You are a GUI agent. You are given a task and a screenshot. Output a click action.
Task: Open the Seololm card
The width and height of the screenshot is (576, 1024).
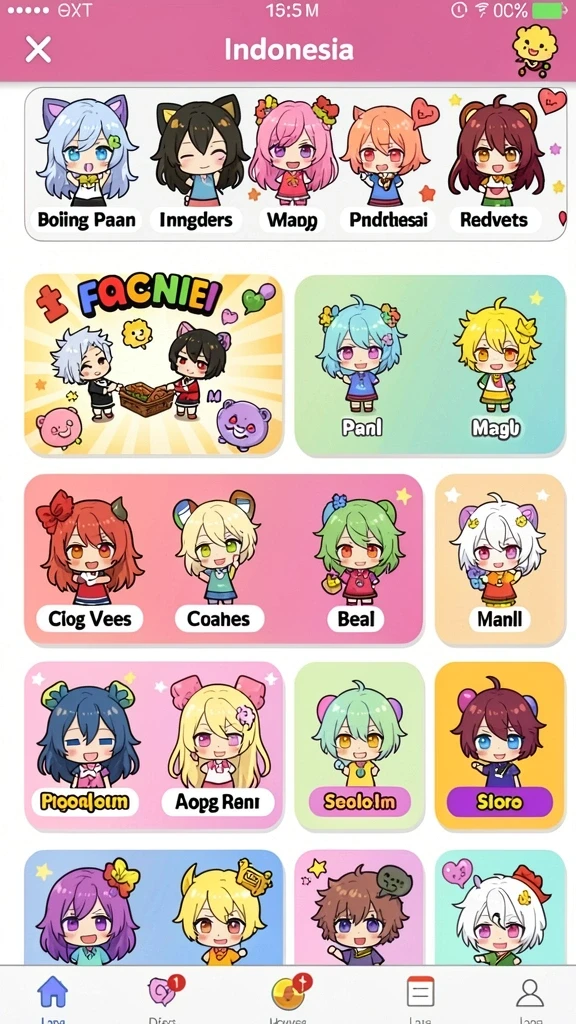(x=359, y=746)
